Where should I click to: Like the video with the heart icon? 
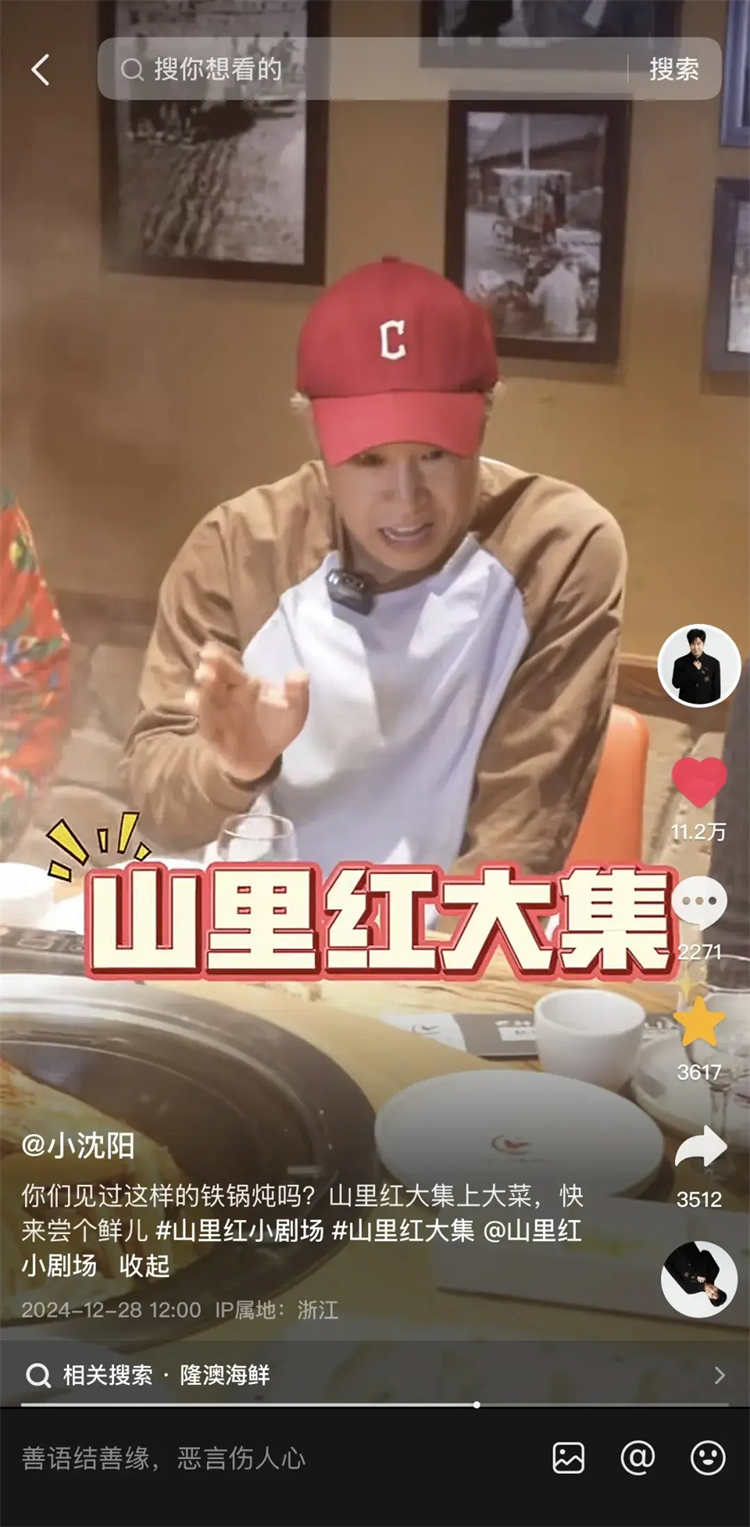coord(699,782)
